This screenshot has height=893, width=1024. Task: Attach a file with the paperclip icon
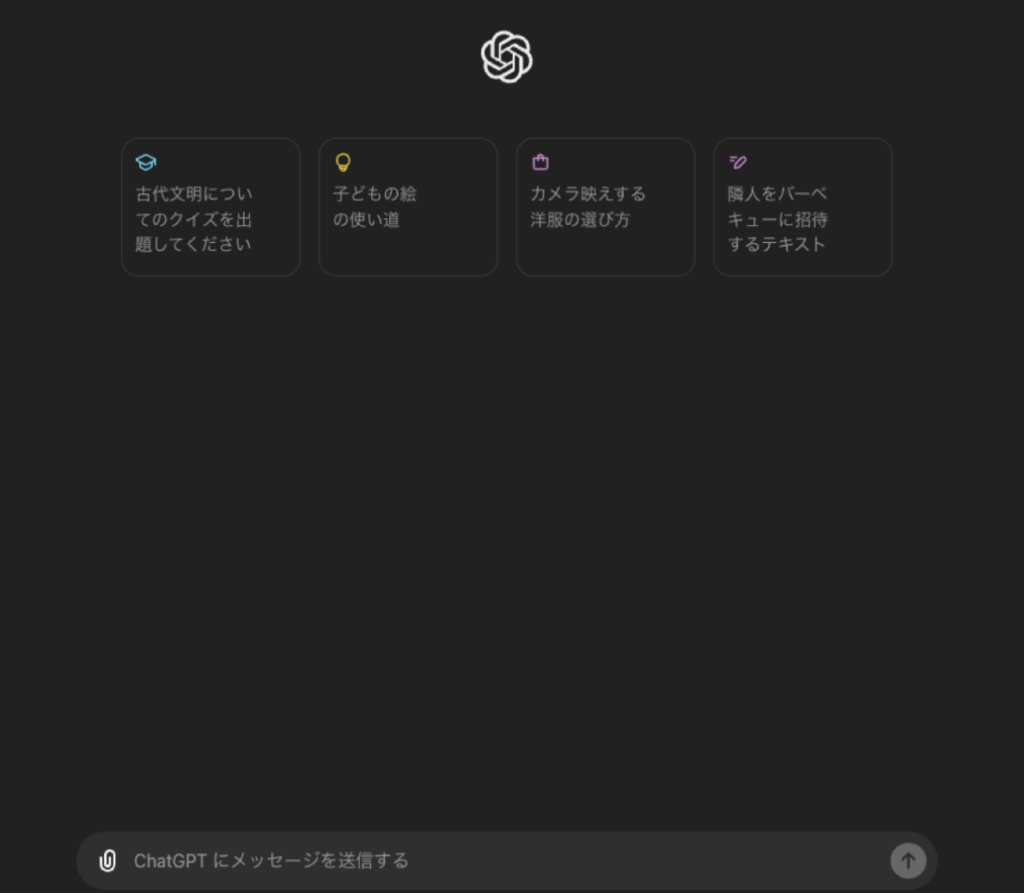[x=108, y=861]
